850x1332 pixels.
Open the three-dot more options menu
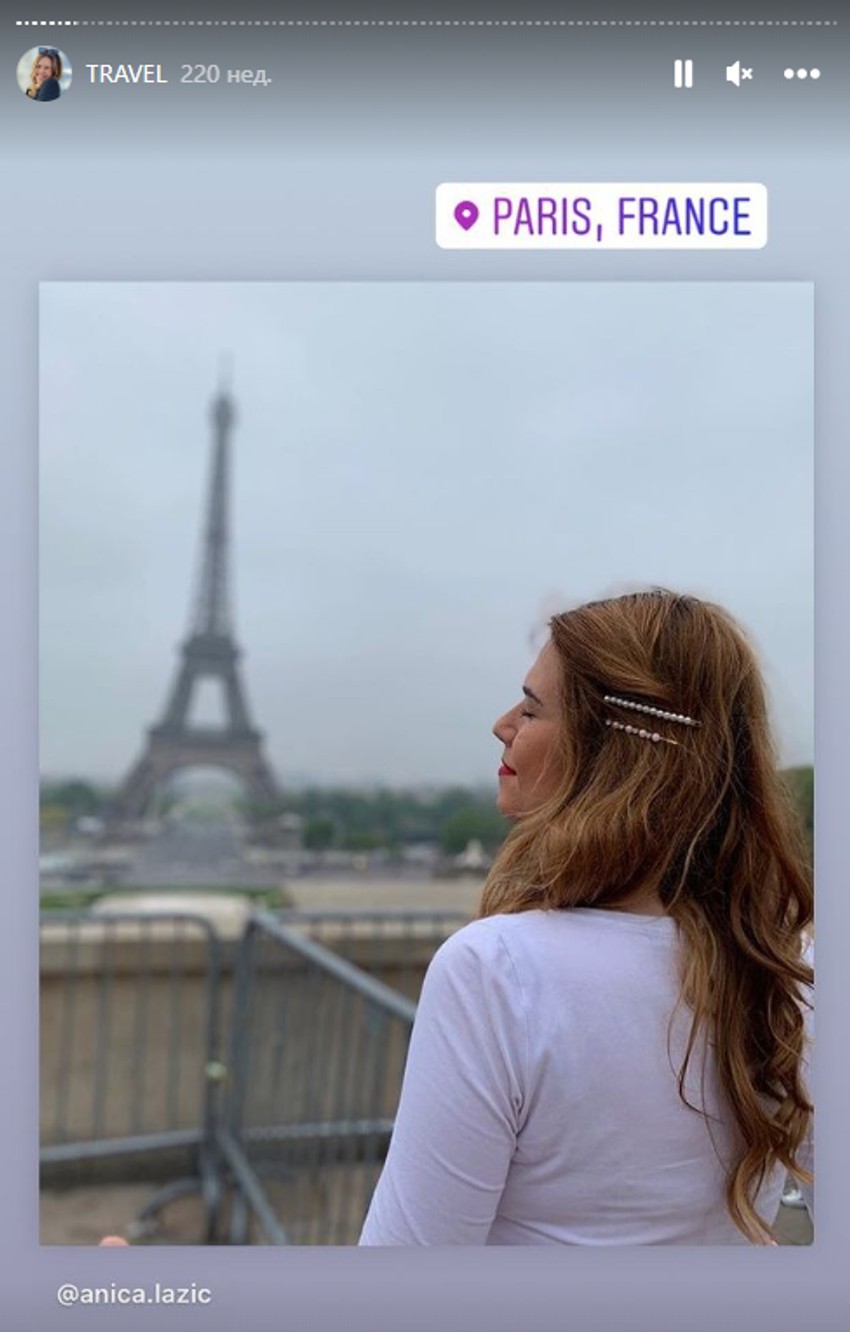click(802, 74)
